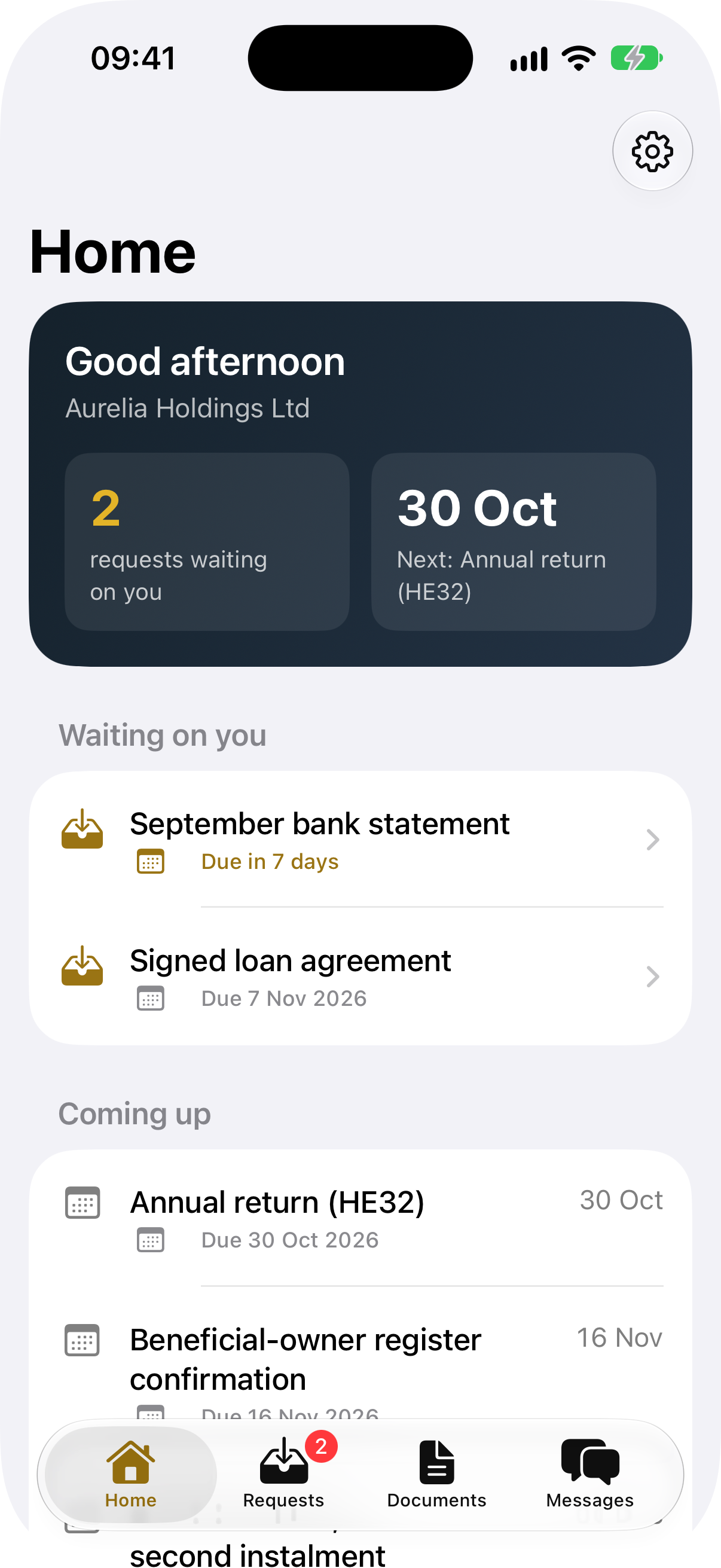
Task: View the Annual return (HE32) deadline
Action: coord(360,1218)
